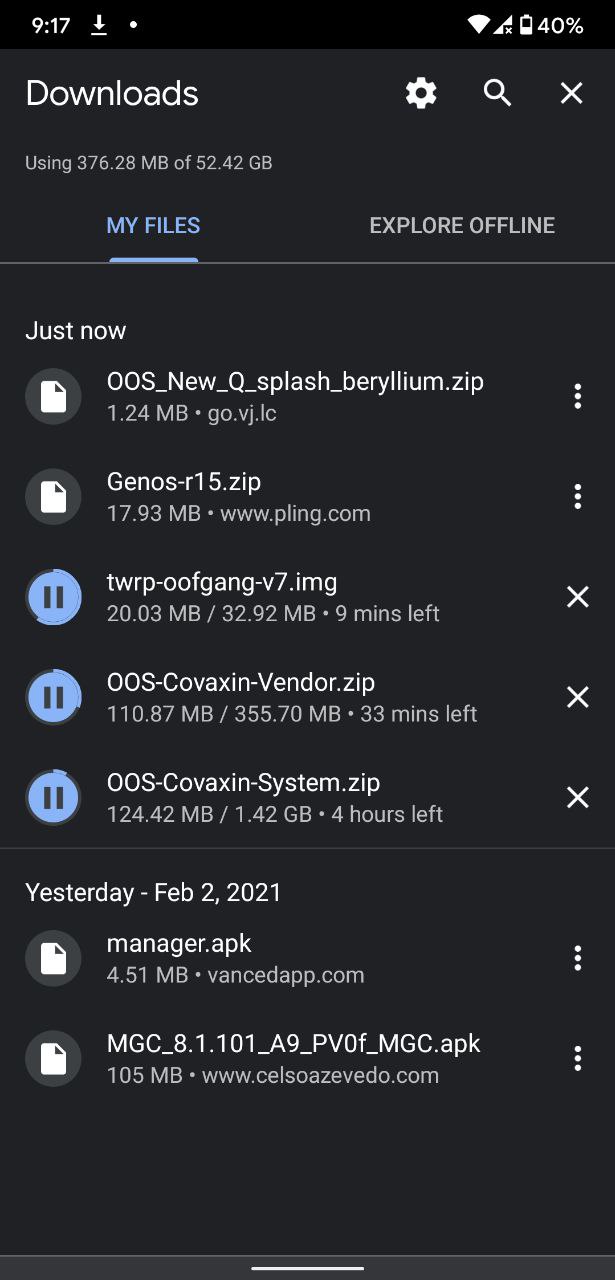Cancel the OOS-Covaxin-Vendor.zip download
Viewport: 615px width, 1280px height.
click(x=577, y=697)
